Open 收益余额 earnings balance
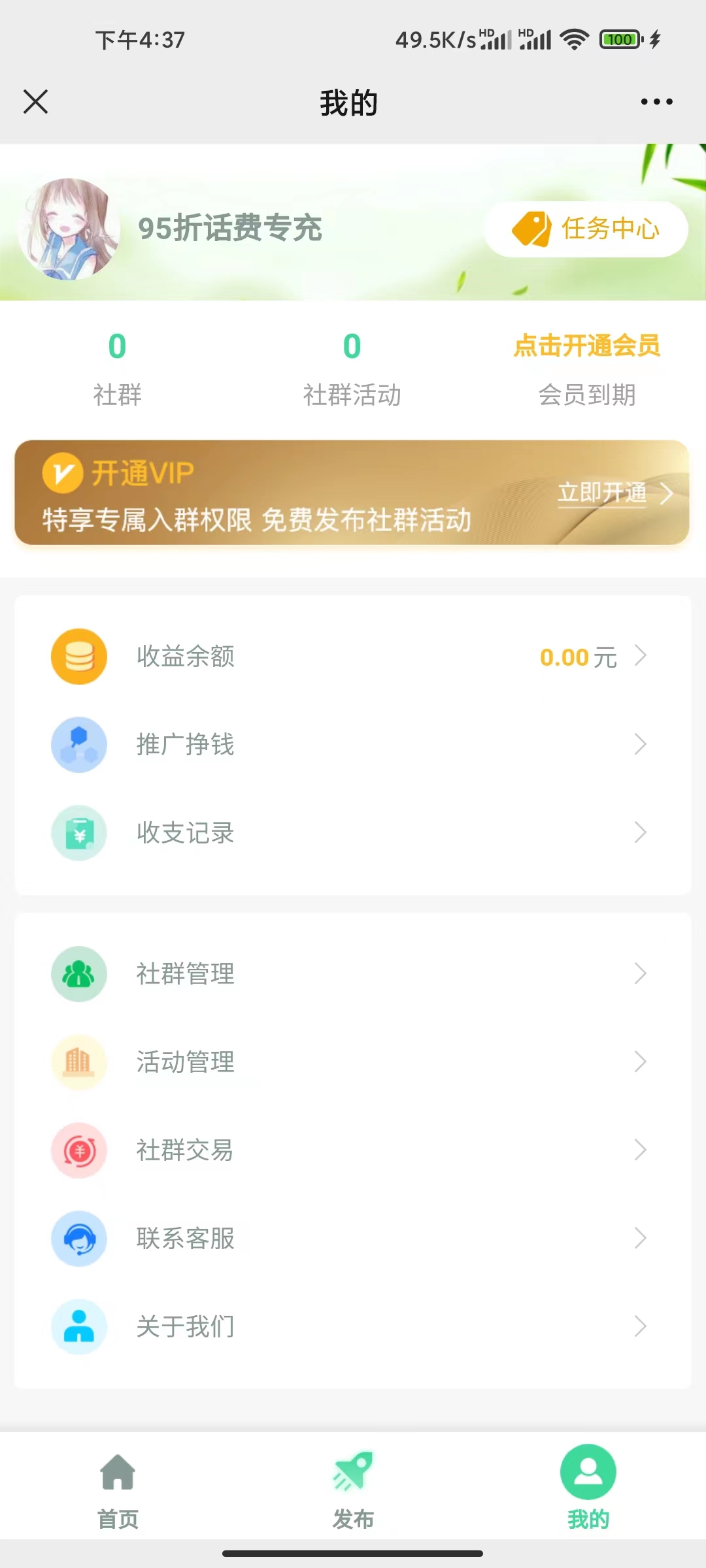The width and height of the screenshot is (706, 1568). click(x=353, y=657)
